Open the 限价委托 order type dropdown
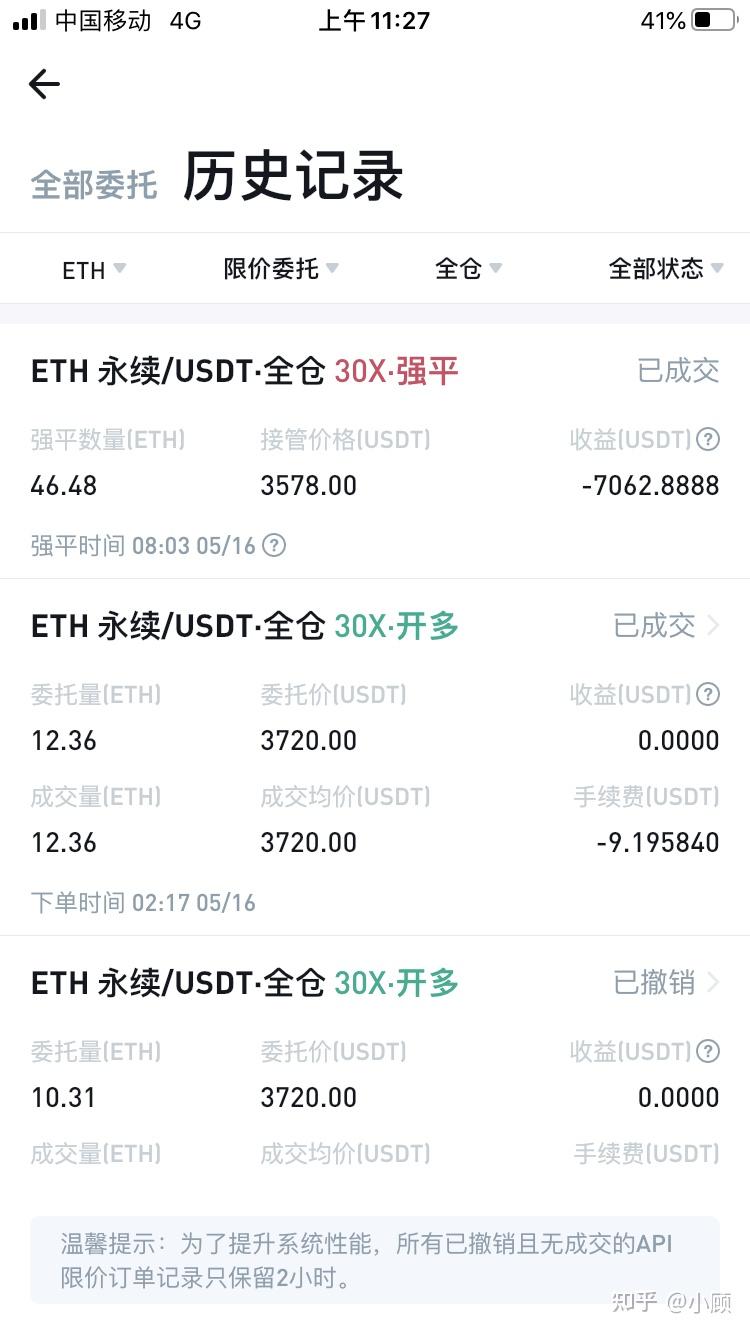750x1334 pixels. pyautogui.click(x=280, y=269)
